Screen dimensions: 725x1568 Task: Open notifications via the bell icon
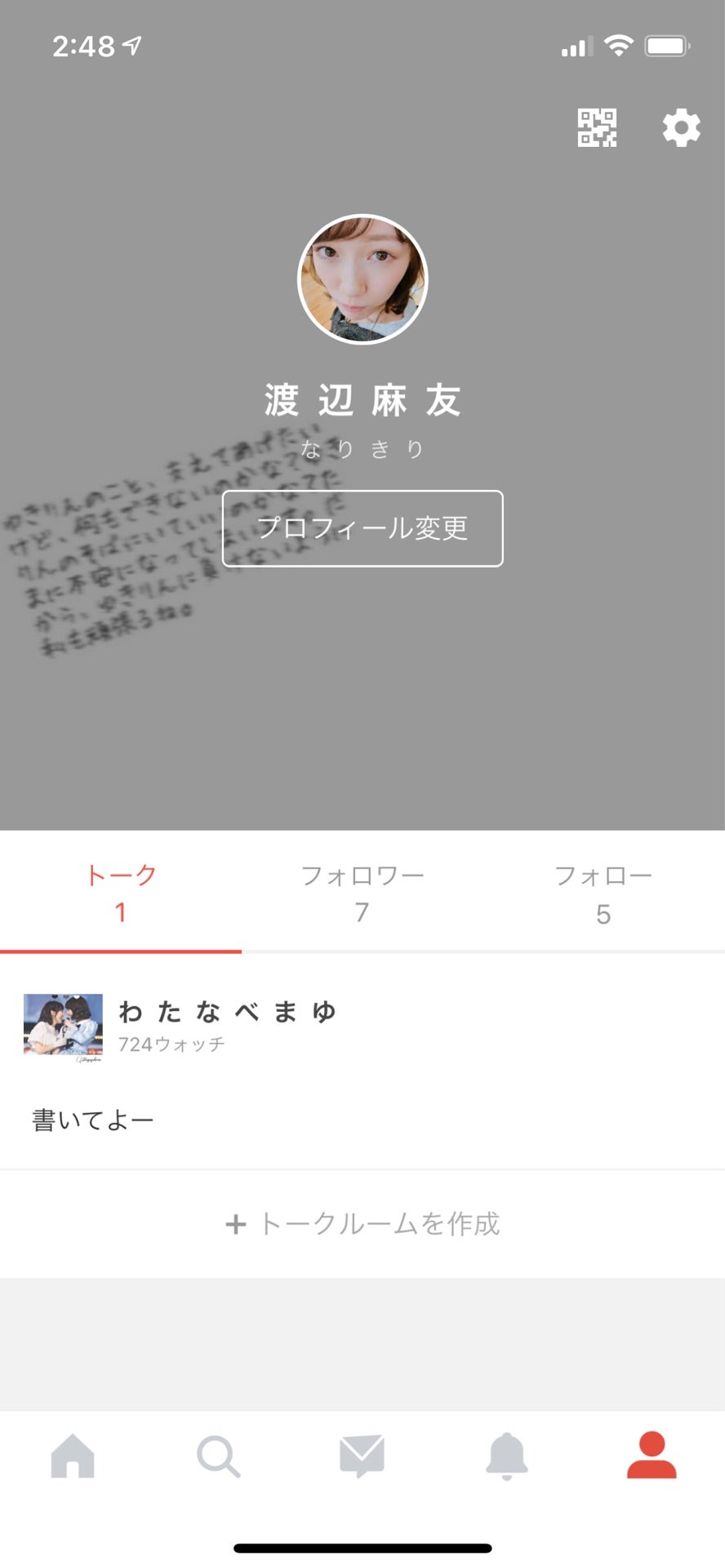coord(507,1459)
